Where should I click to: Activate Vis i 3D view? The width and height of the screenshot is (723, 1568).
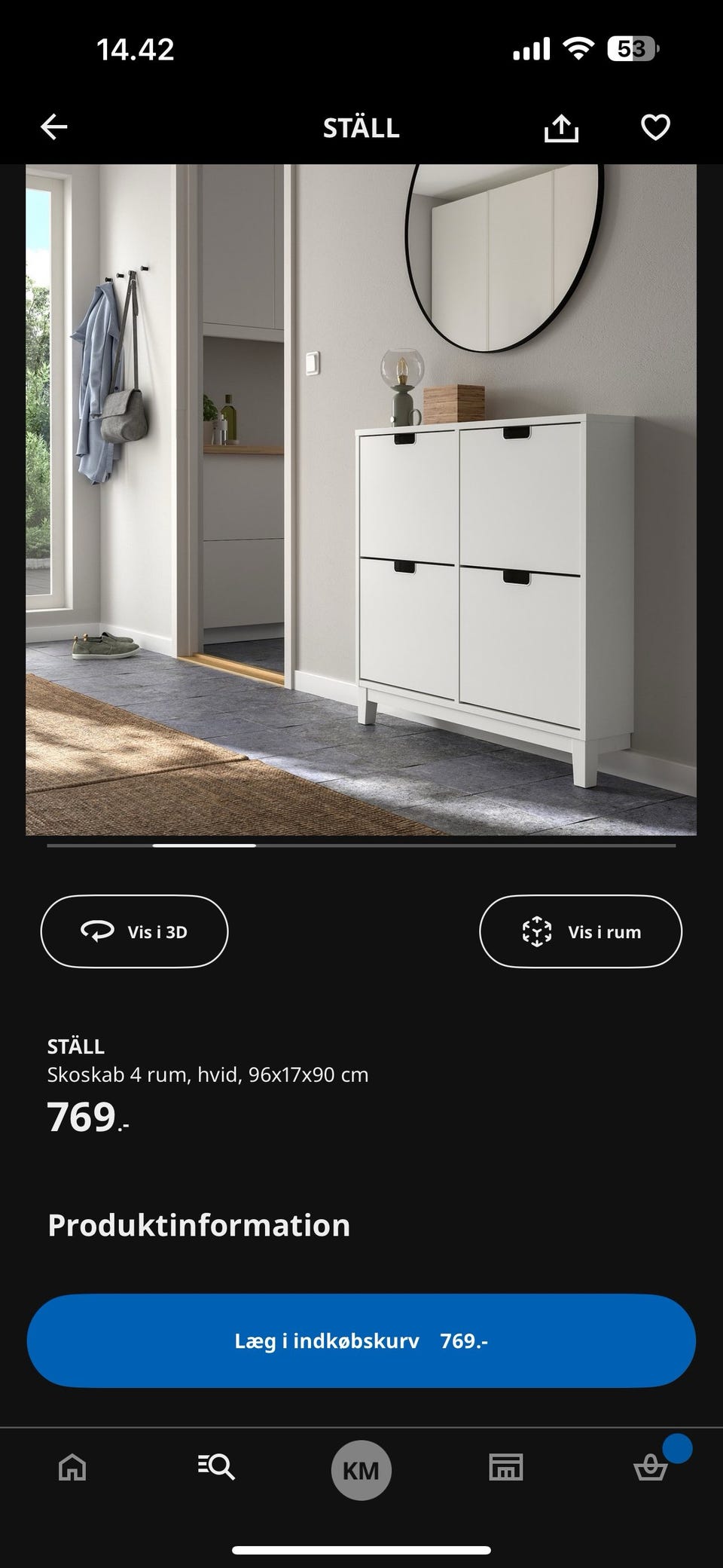133,931
